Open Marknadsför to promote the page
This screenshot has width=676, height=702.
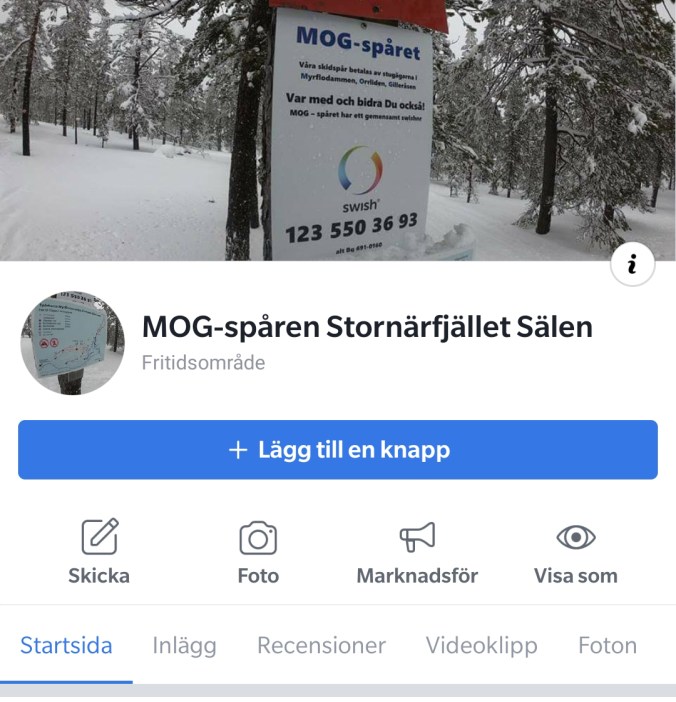tap(417, 551)
